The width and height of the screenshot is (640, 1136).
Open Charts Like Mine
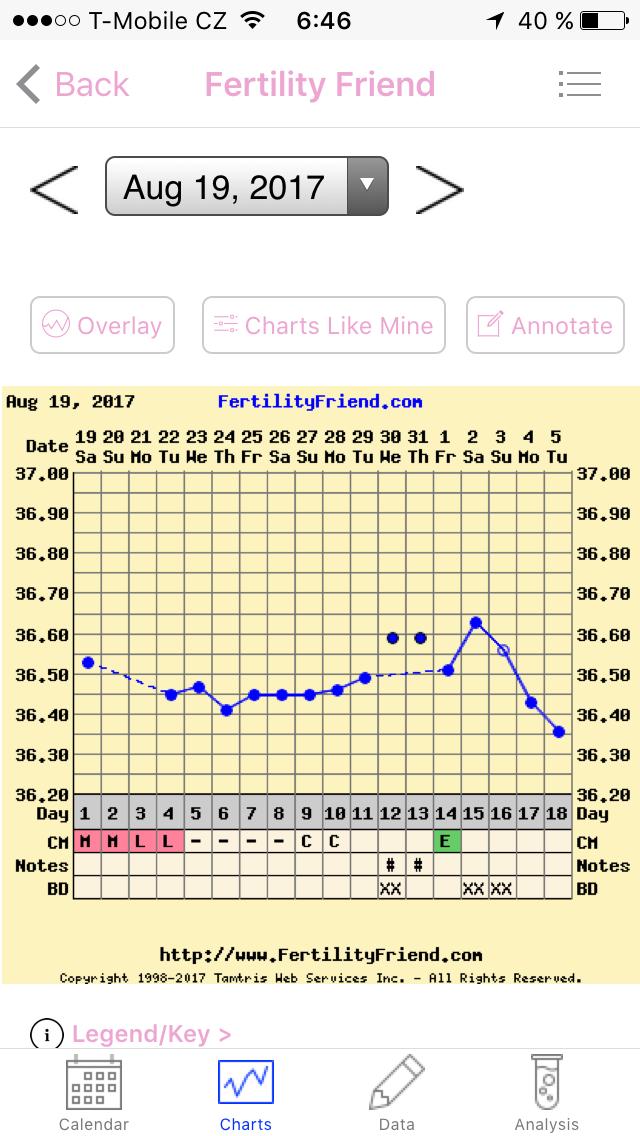323,325
